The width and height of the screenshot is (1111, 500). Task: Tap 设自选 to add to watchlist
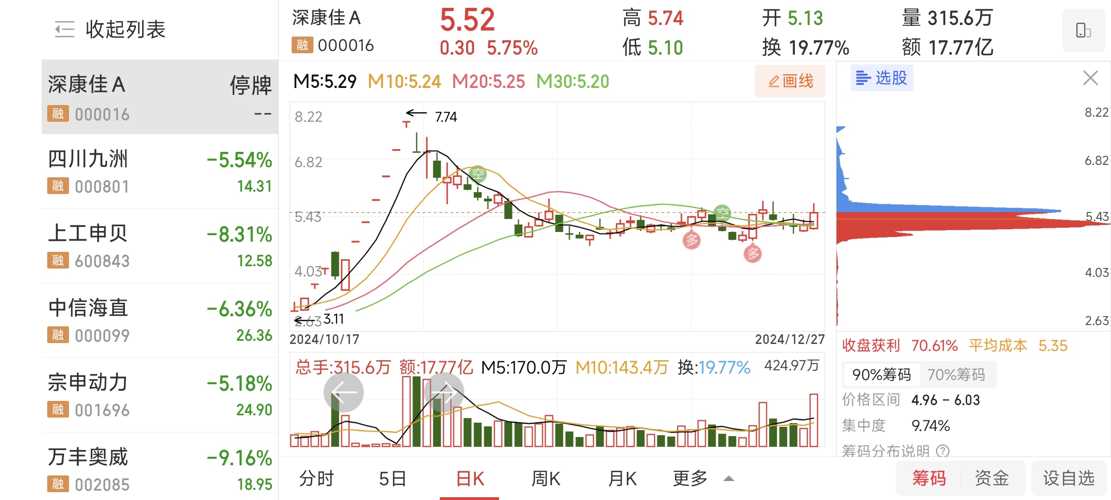(1069, 478)
